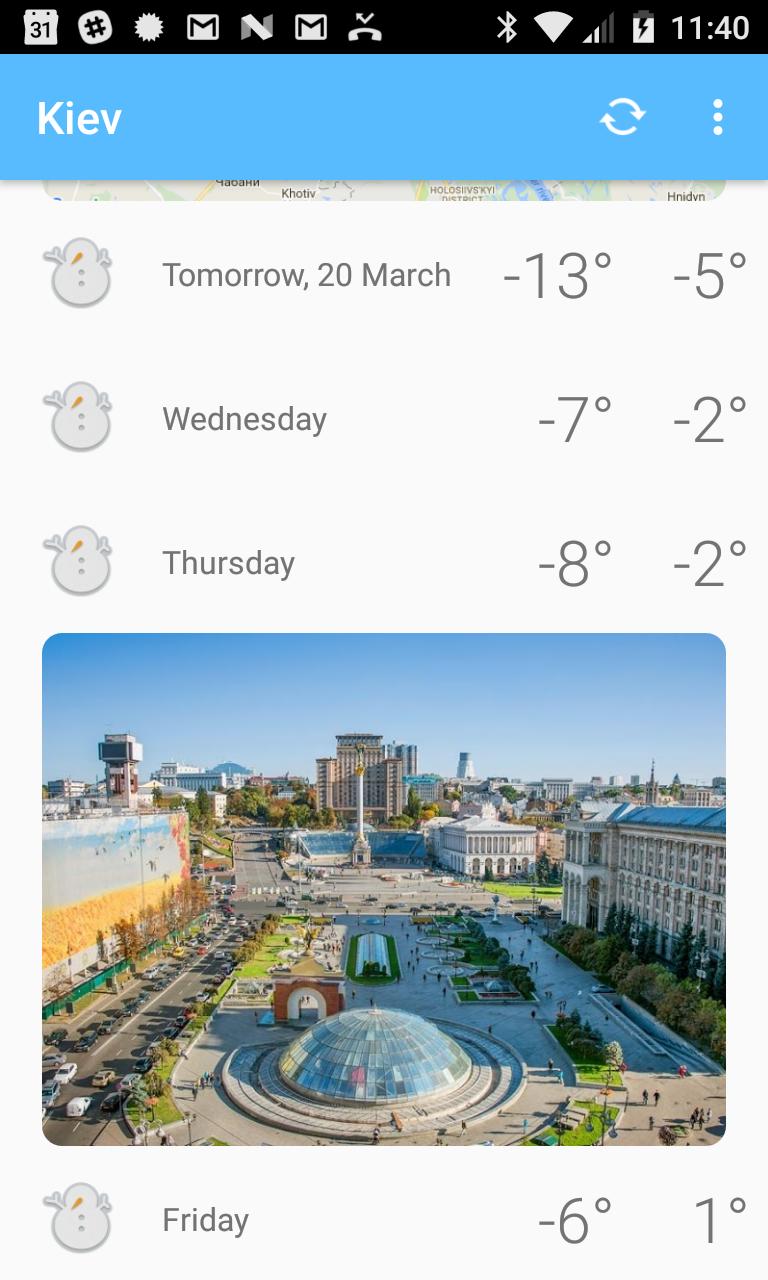Tap the snowman icon for Tomorrow's forecast

pyautogui.click(x=79, y=273)
